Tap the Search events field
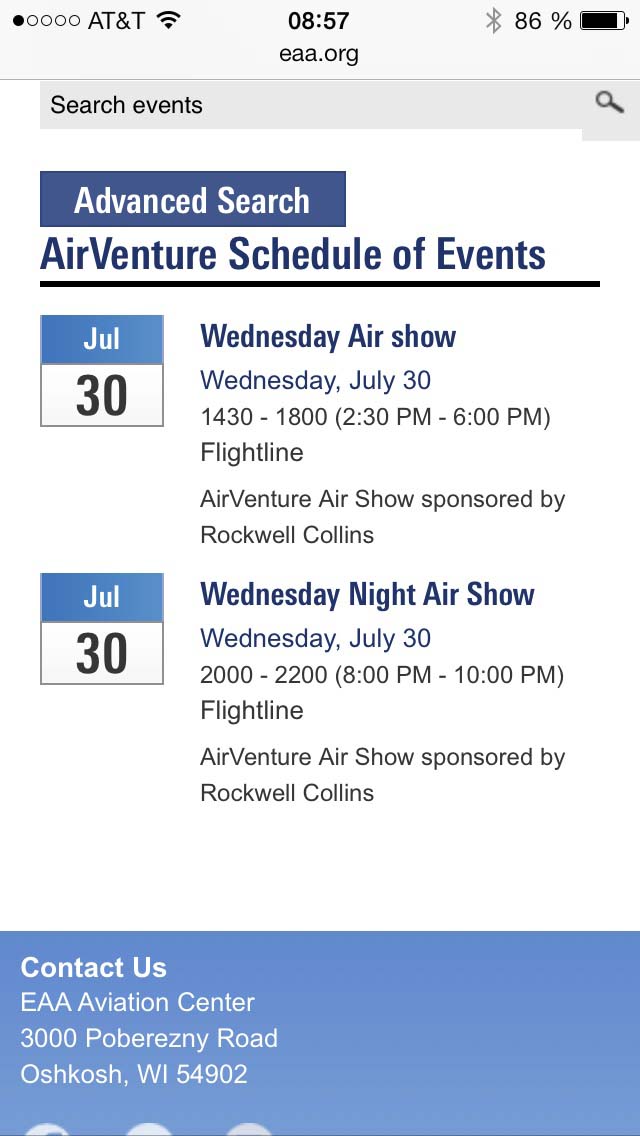This screenshot has width=640, height=1136. coord(311,105)
